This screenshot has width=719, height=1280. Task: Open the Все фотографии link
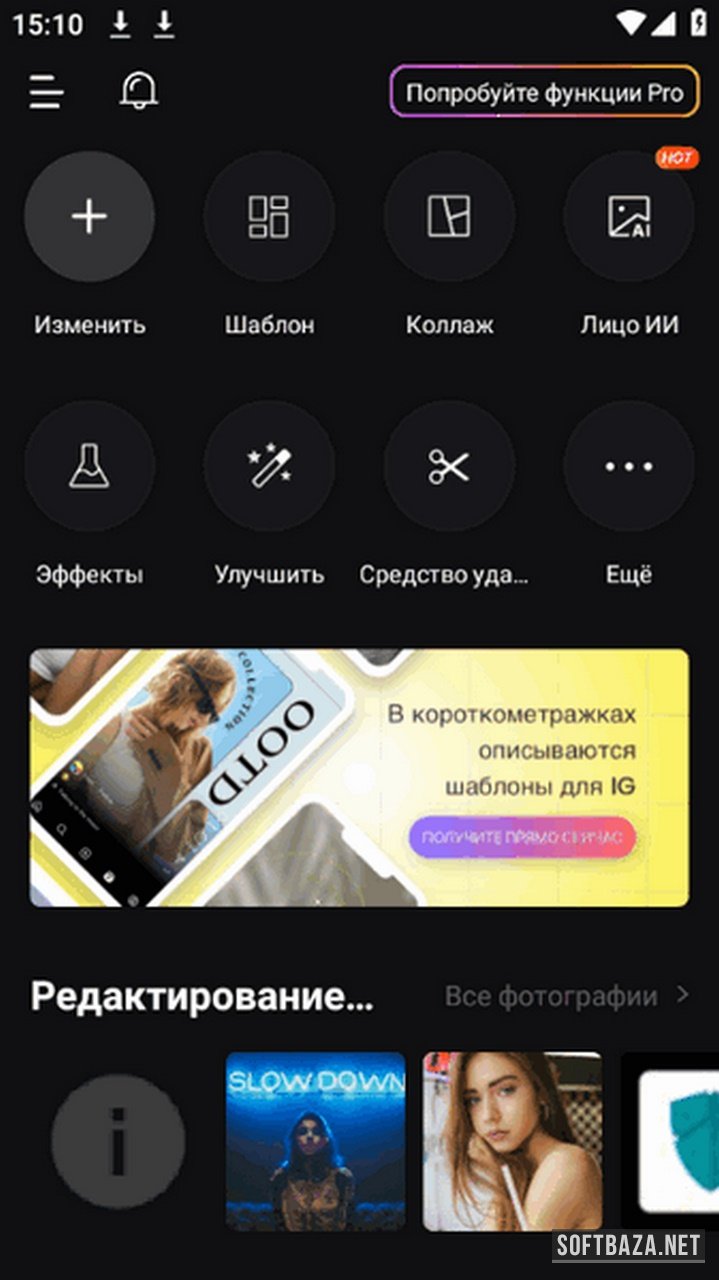pyautogui.click(x=566, y=996)
